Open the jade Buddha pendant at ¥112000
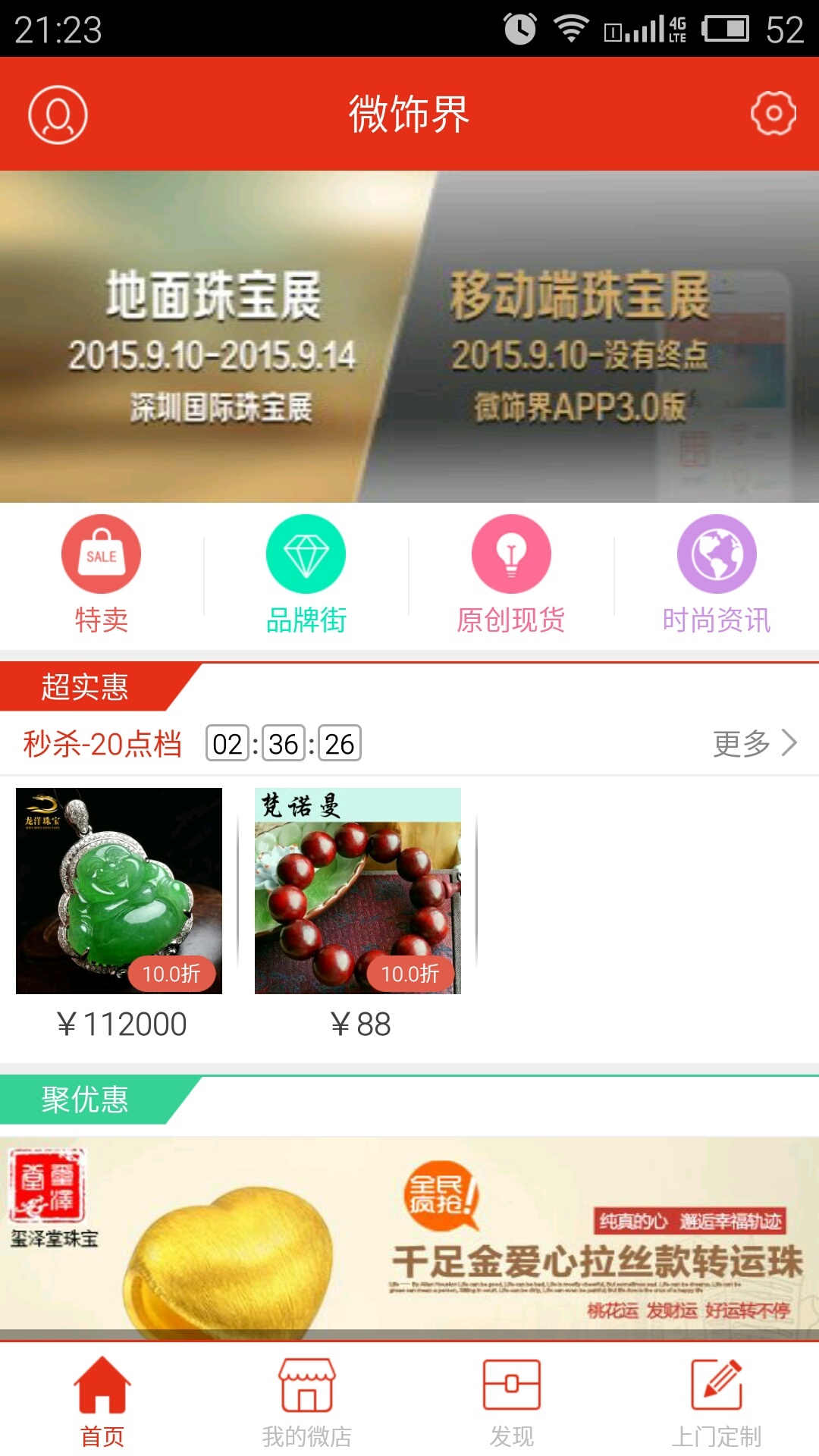The height and width of the screenshot is (1456, 819). pos(119,891)
